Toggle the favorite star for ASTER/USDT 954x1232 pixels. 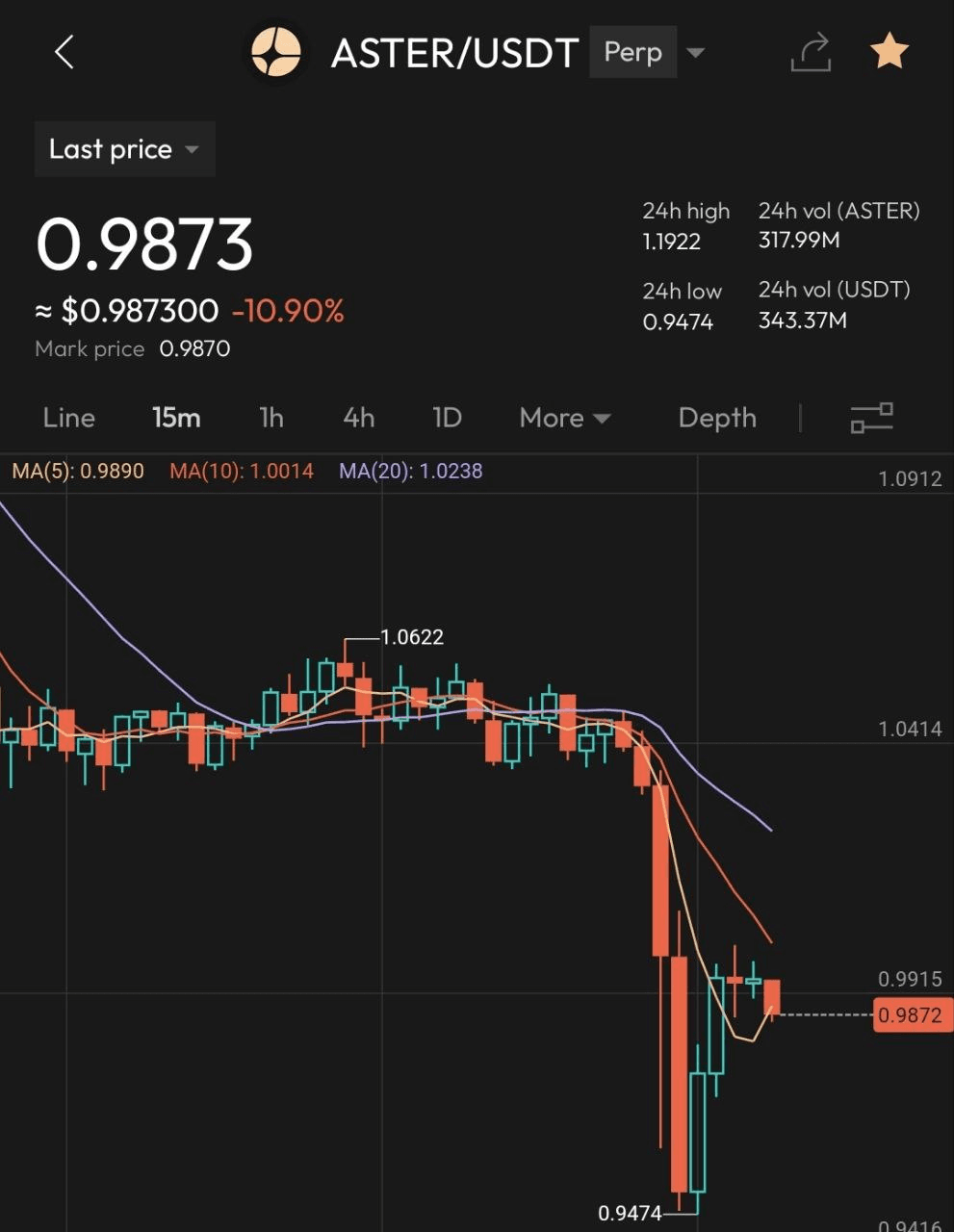pos(889,52)
